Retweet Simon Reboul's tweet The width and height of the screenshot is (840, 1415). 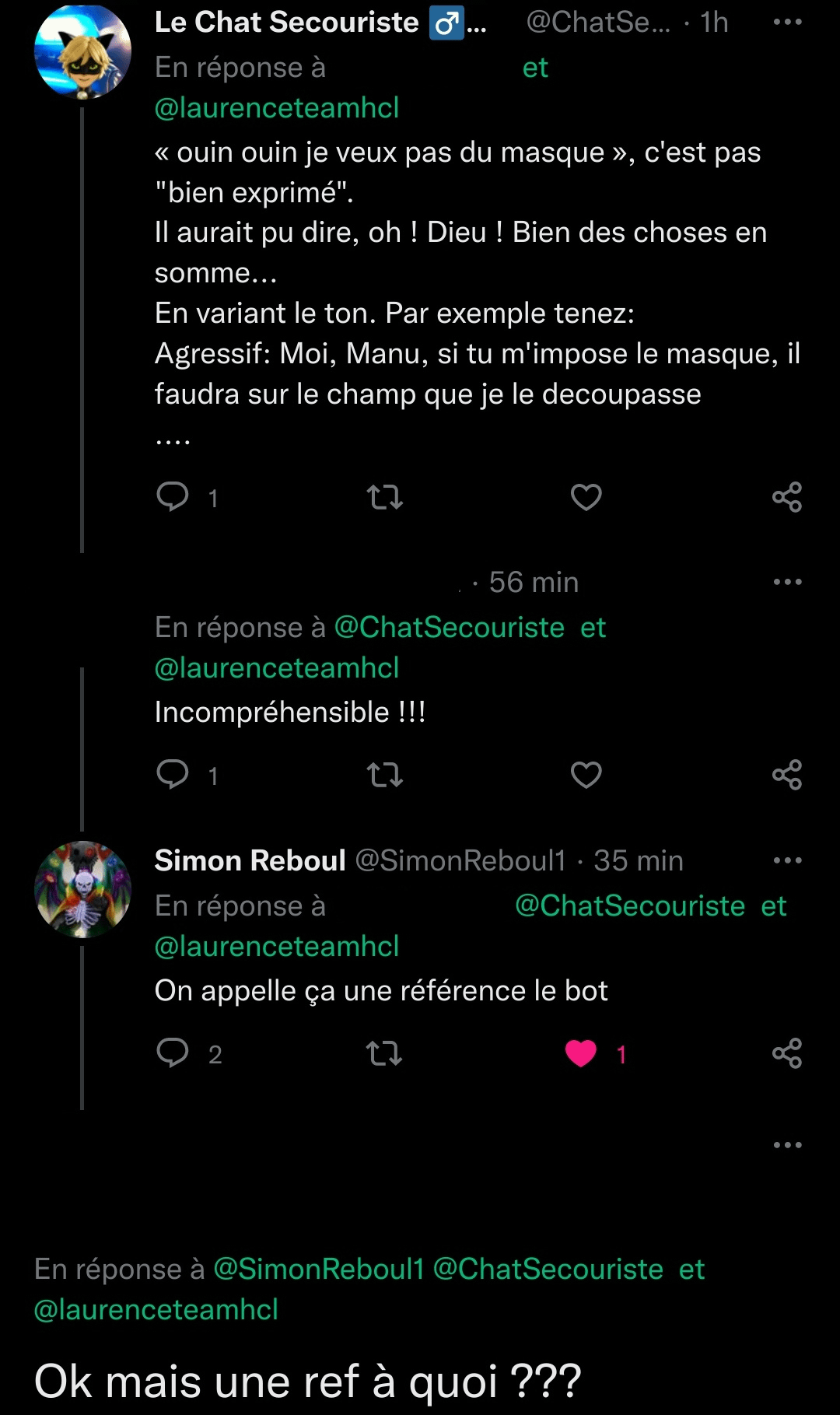point(384,1053)
